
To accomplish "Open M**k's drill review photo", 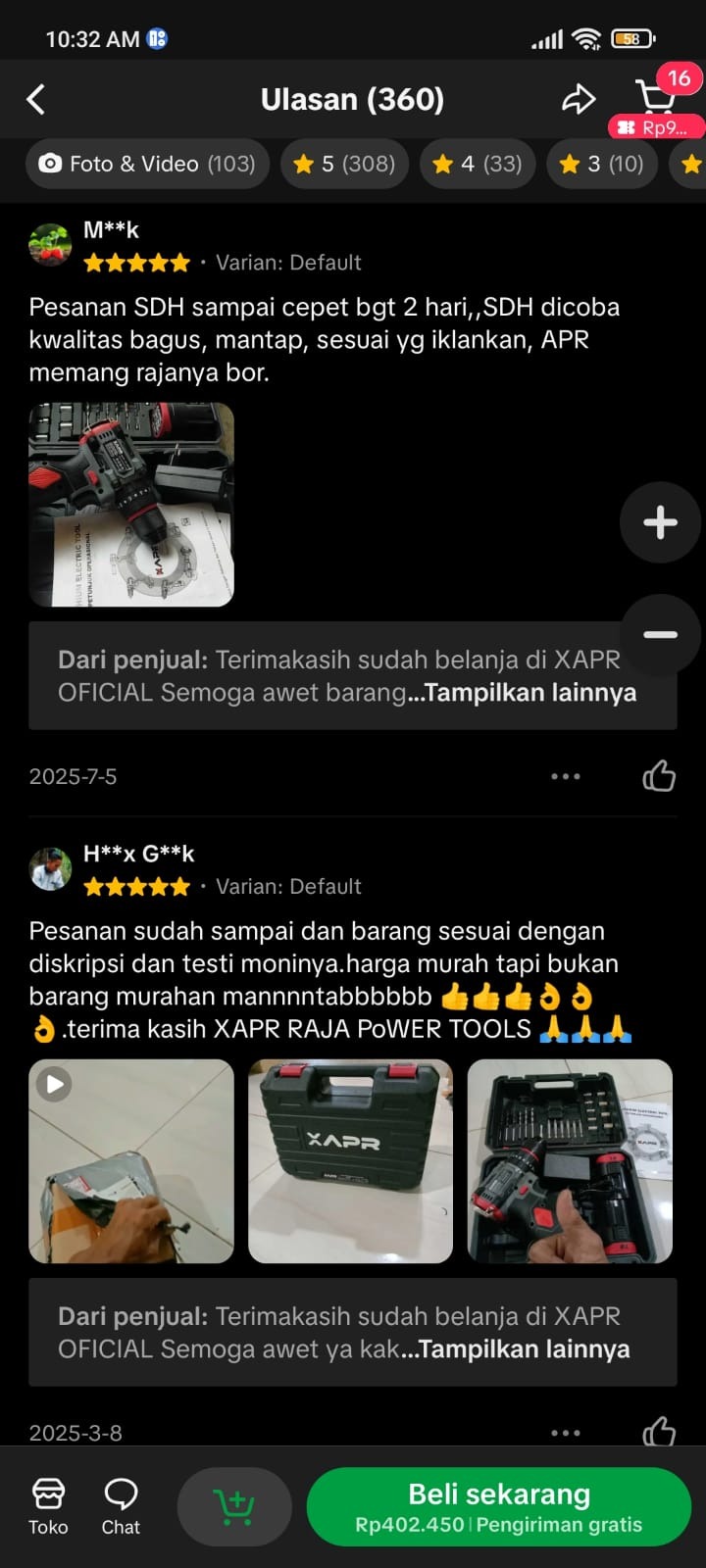I will click(x=131, y=505).
